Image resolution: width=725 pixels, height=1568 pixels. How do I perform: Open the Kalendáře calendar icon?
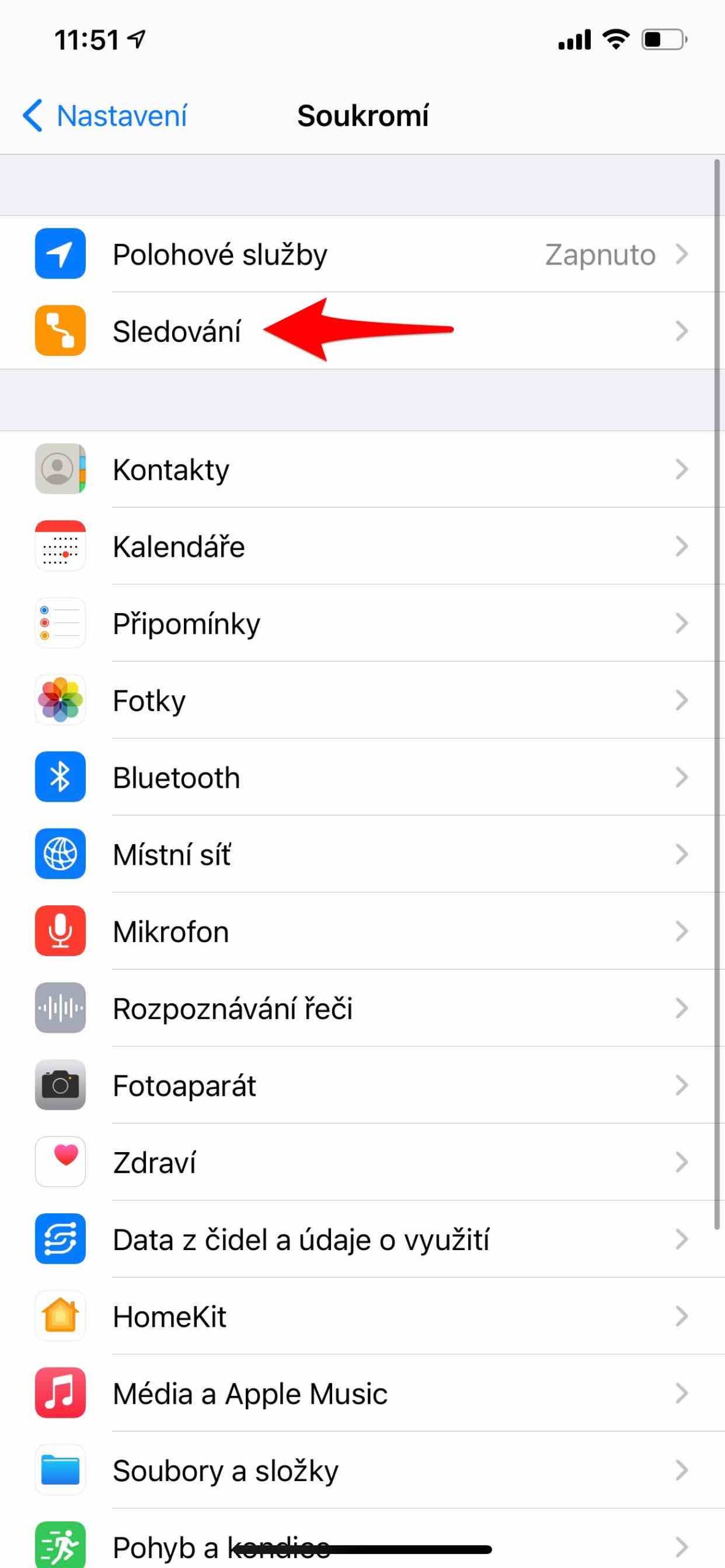[x=60, y=546]
